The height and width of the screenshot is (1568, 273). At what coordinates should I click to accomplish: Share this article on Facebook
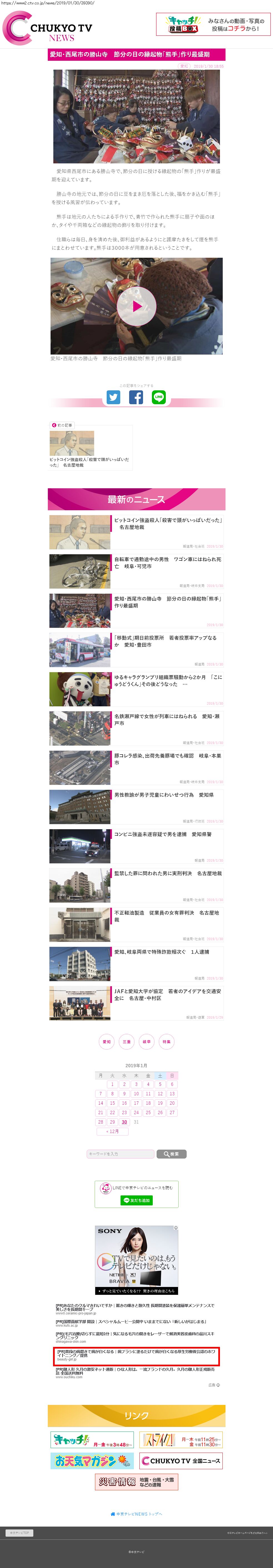click(136, 398)
